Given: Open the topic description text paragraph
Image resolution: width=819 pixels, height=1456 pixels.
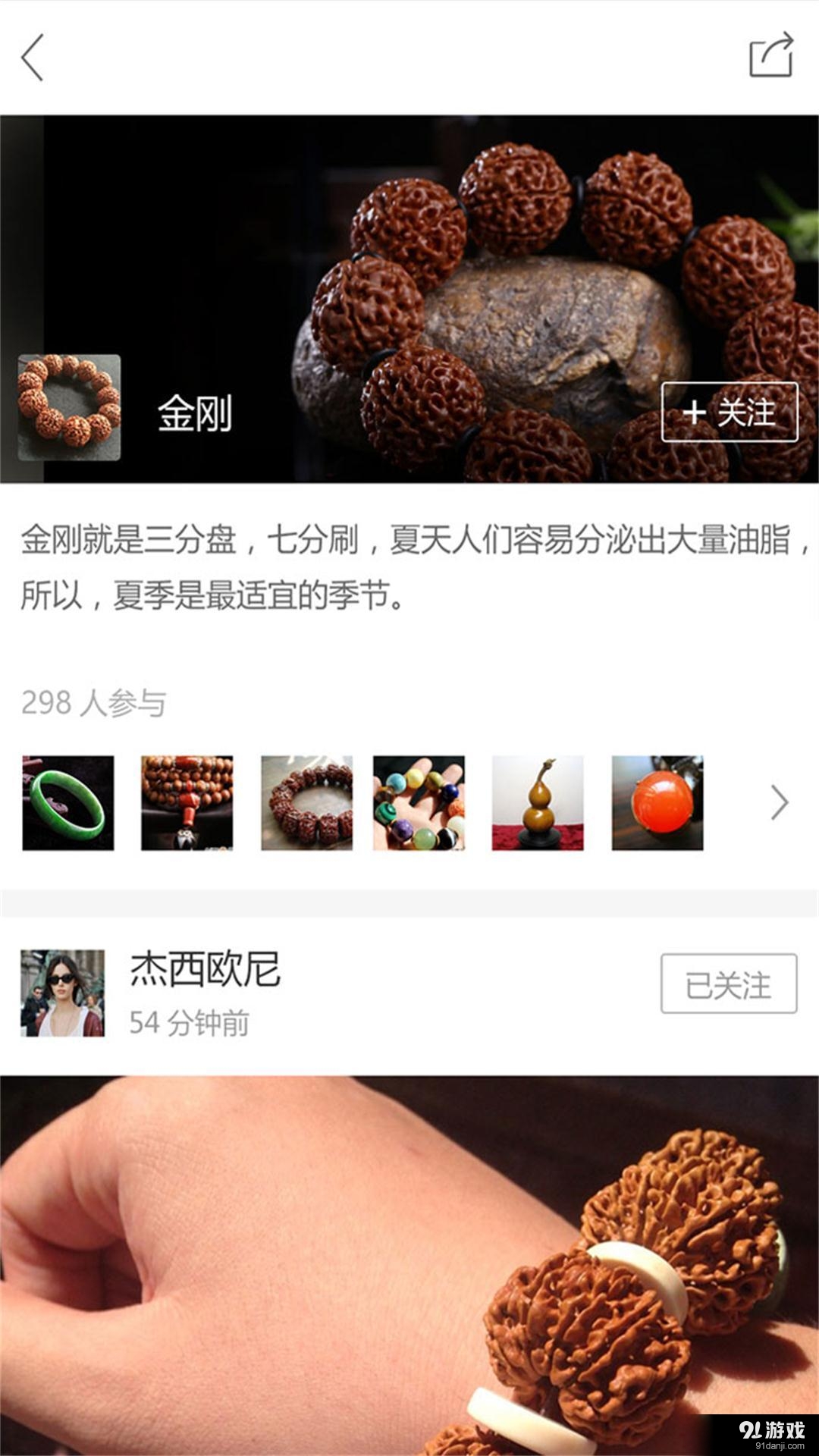Looking at the screenshot, I should (x=409, y=565).
